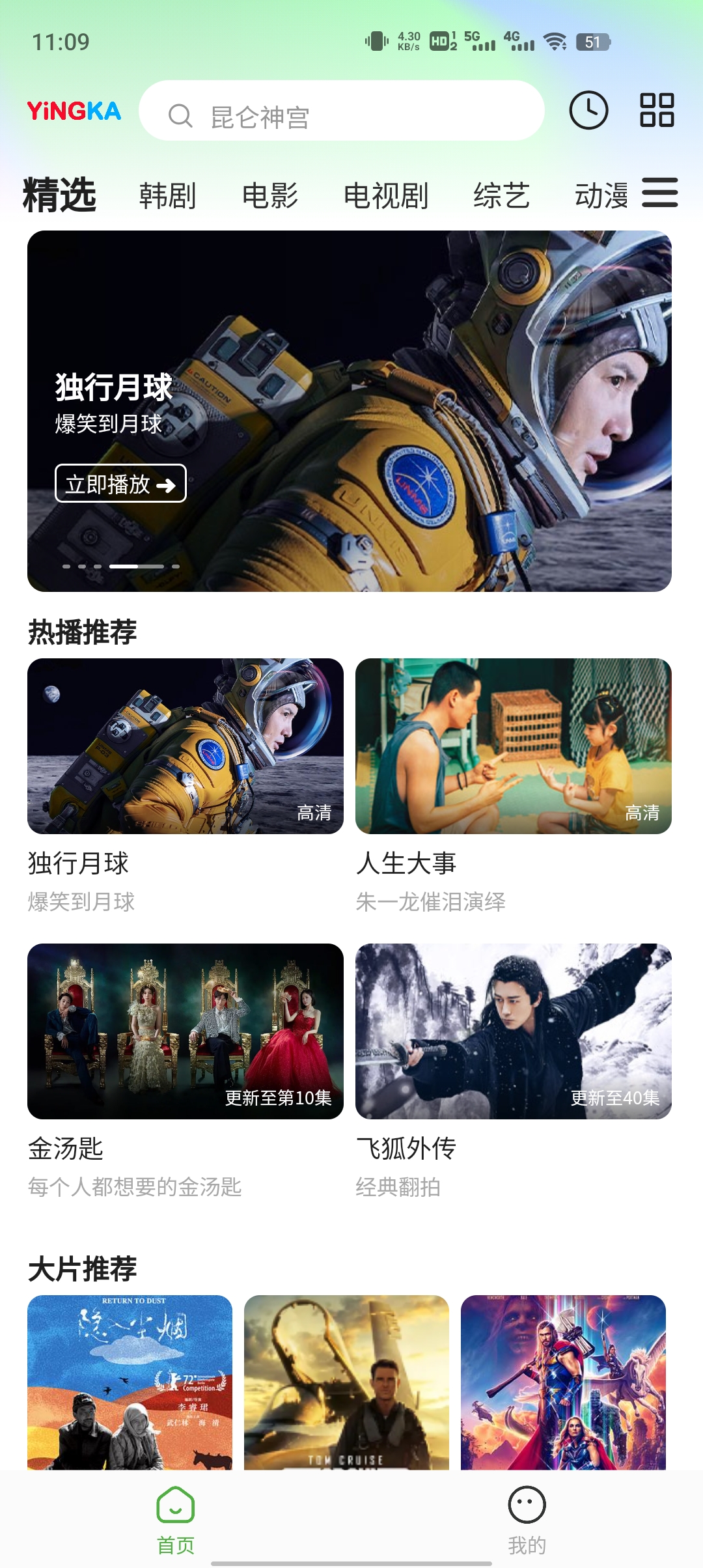Viewport: 703px width, 1568px height.
Task: Open the Tom Cruise movie poster
Action: [x=346, y=1382]
